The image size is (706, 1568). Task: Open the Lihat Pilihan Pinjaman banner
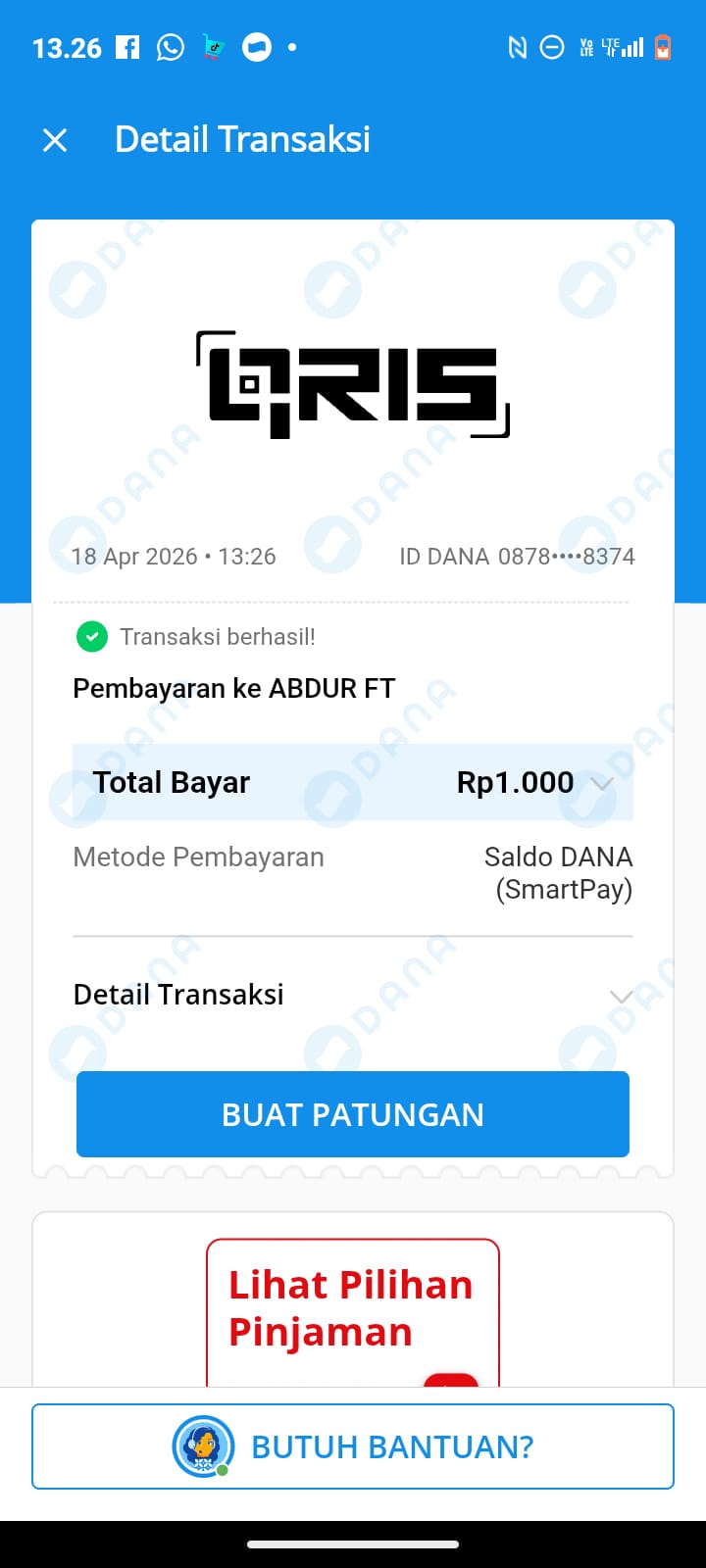(x=352, y=1309)
